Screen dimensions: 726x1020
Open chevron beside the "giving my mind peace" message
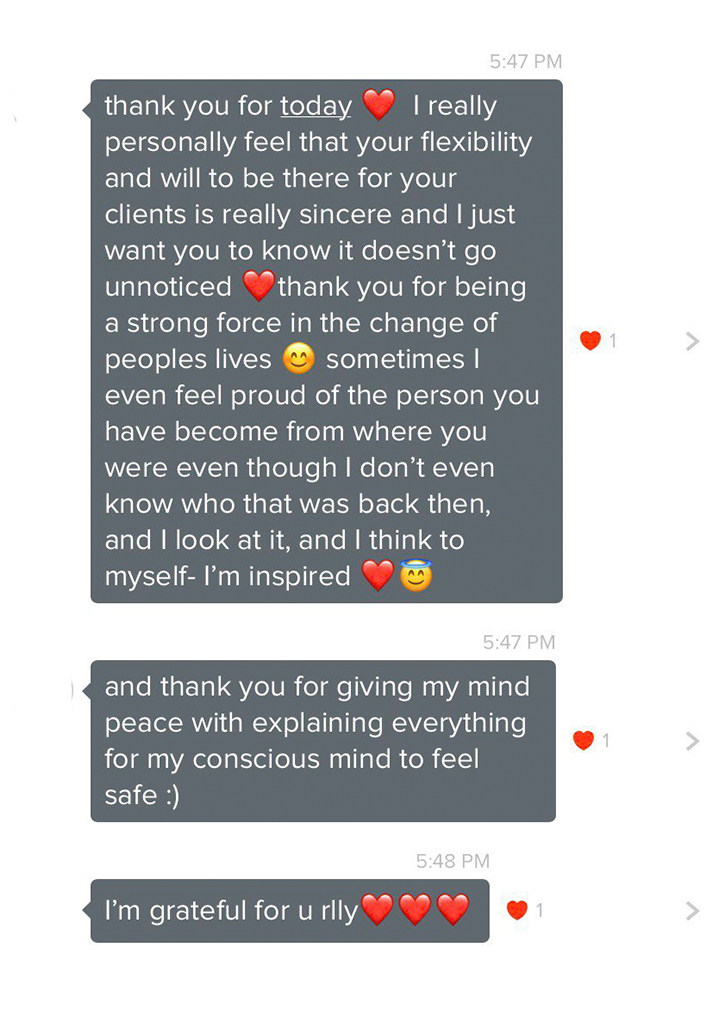[692, 740]
